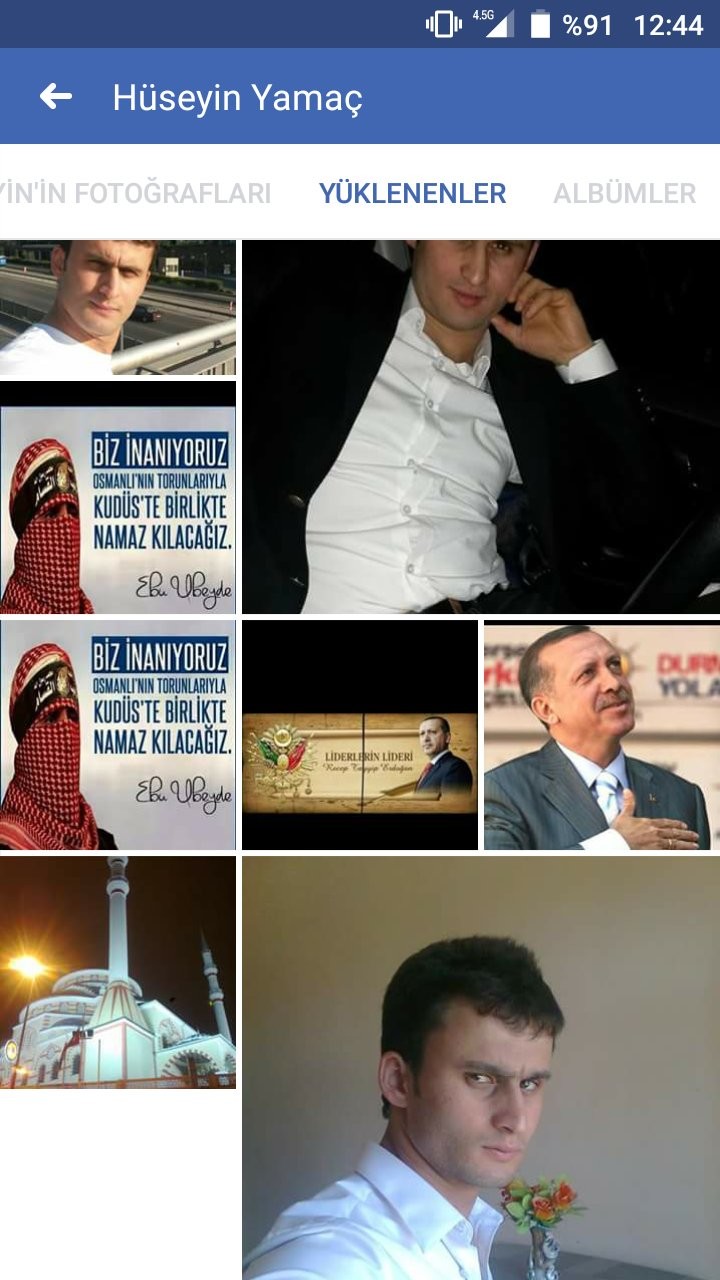Image resolution: width=720 pixels, height=1280 pixels.
Task: Switch to the Fotoğrafları tab
Action: point(135,193)
